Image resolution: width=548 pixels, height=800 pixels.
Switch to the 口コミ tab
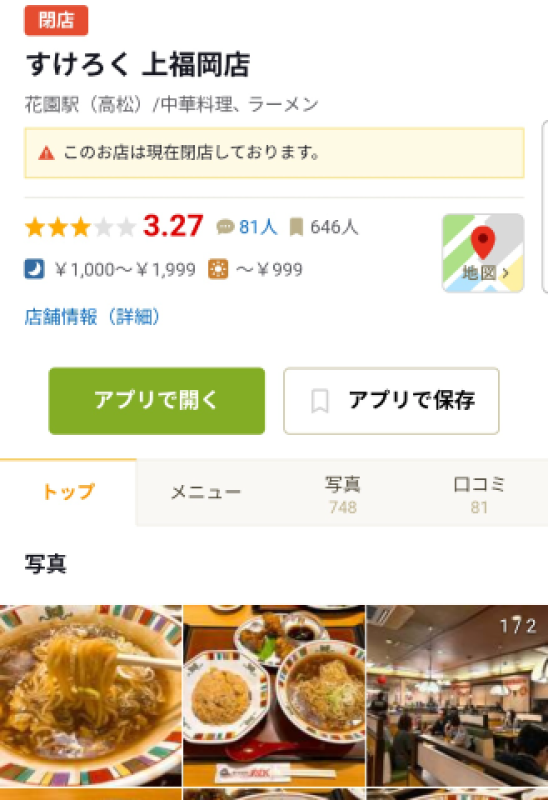coord(479,493)
